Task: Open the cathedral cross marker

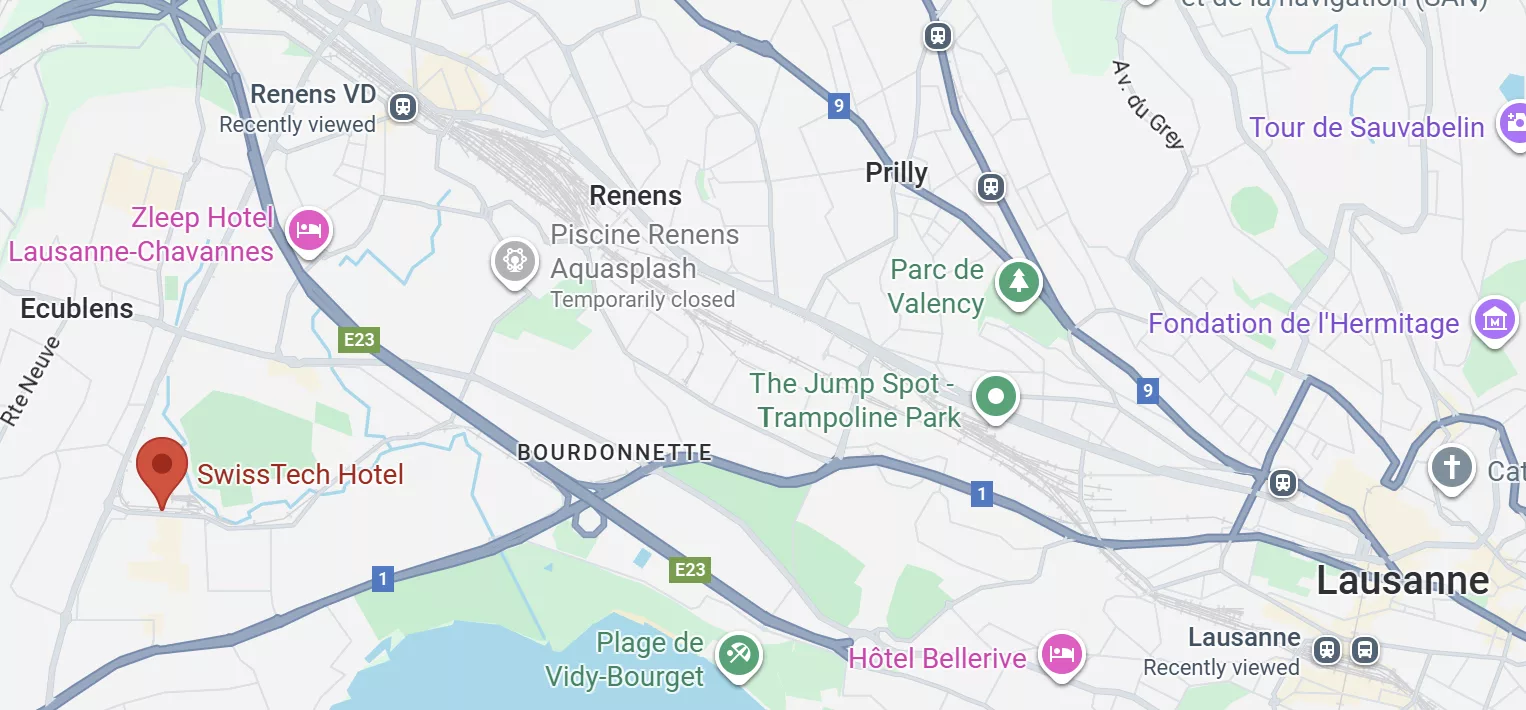Action: [1452, 466]
